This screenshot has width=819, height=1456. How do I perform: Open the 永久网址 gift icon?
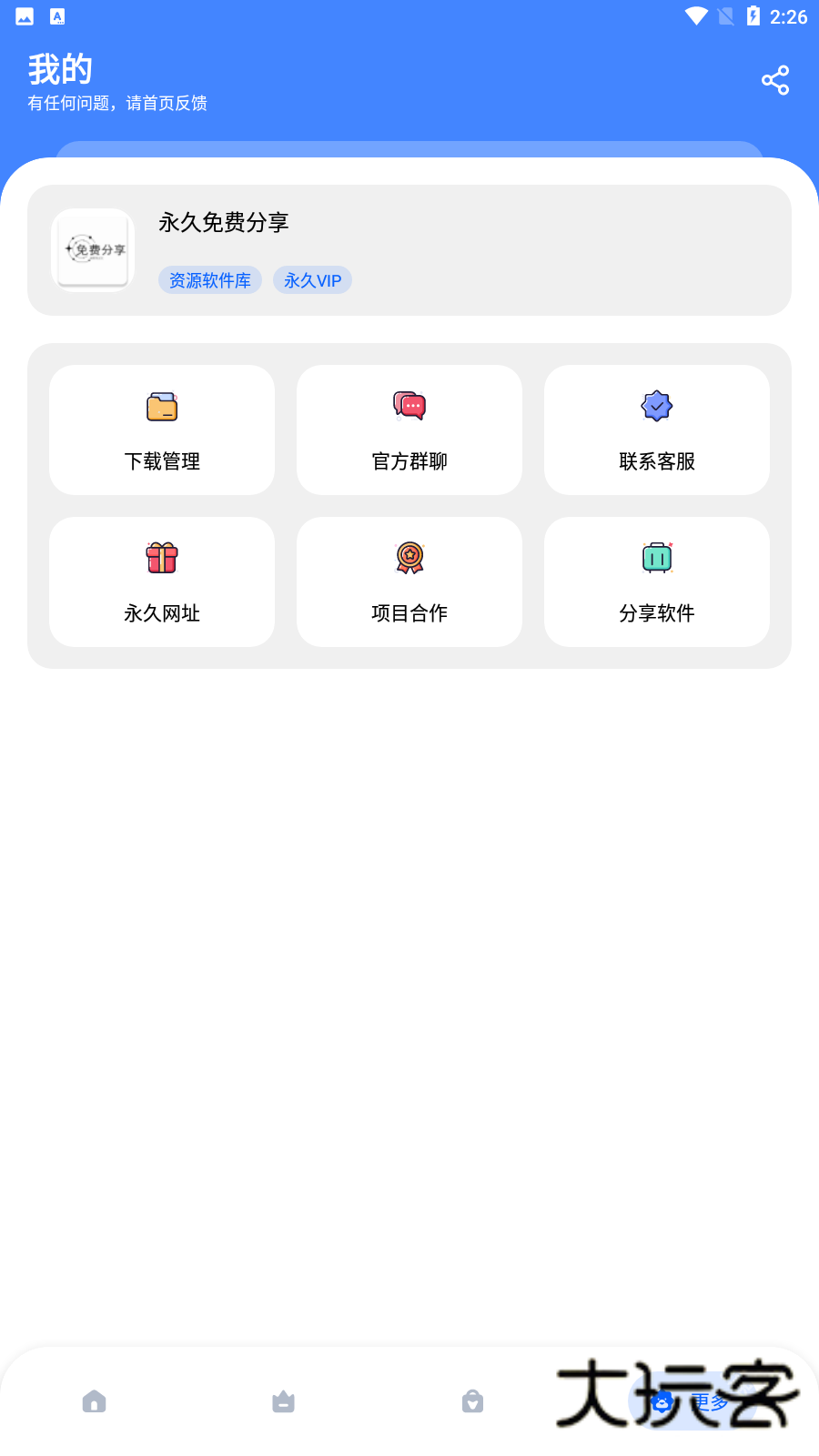click(x=161, y=558)
